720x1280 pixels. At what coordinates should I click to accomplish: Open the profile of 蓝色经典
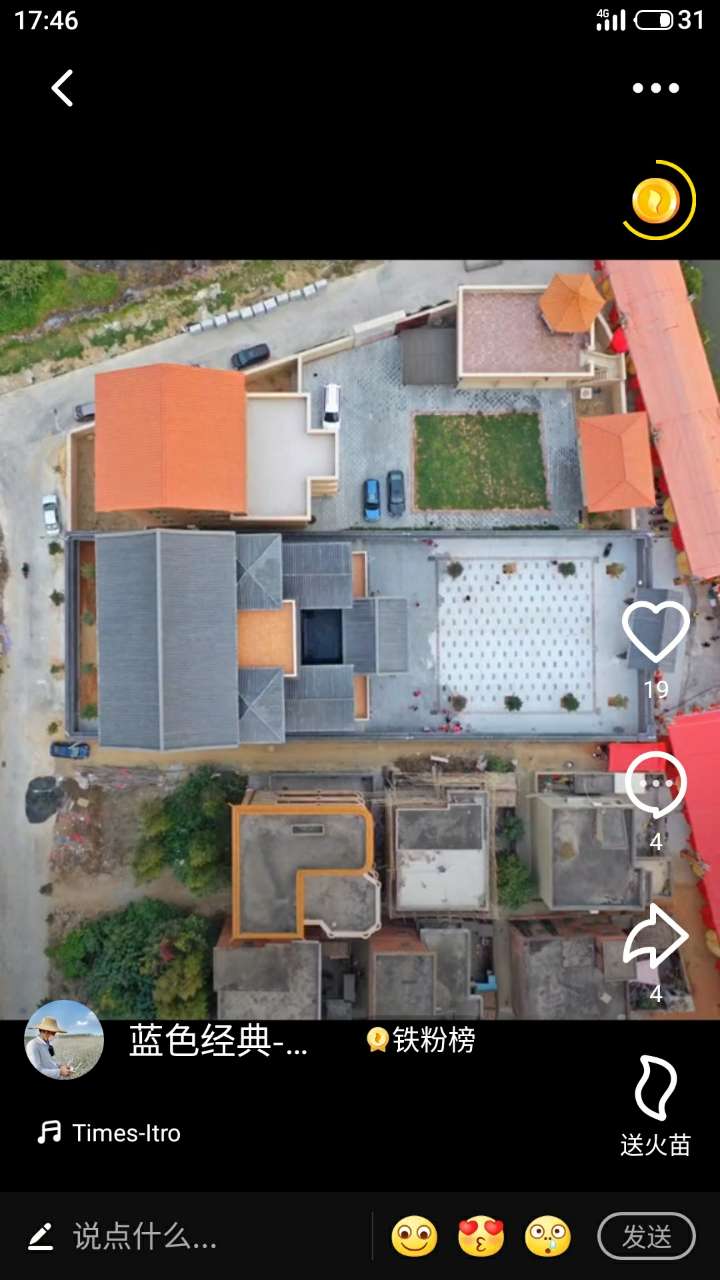[218, 1041]
